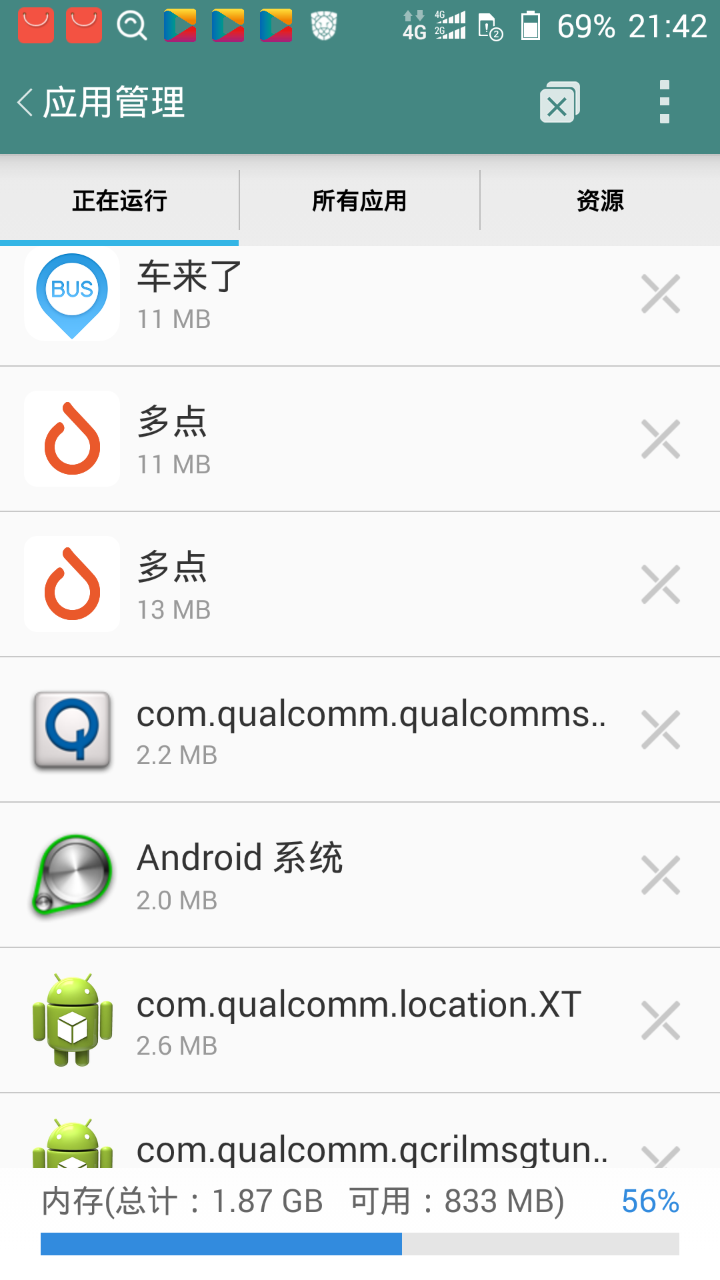The height and width of the screenshot is (1280, 720).
Task: Stop the Android 系统 process
Action: (660, 875)
